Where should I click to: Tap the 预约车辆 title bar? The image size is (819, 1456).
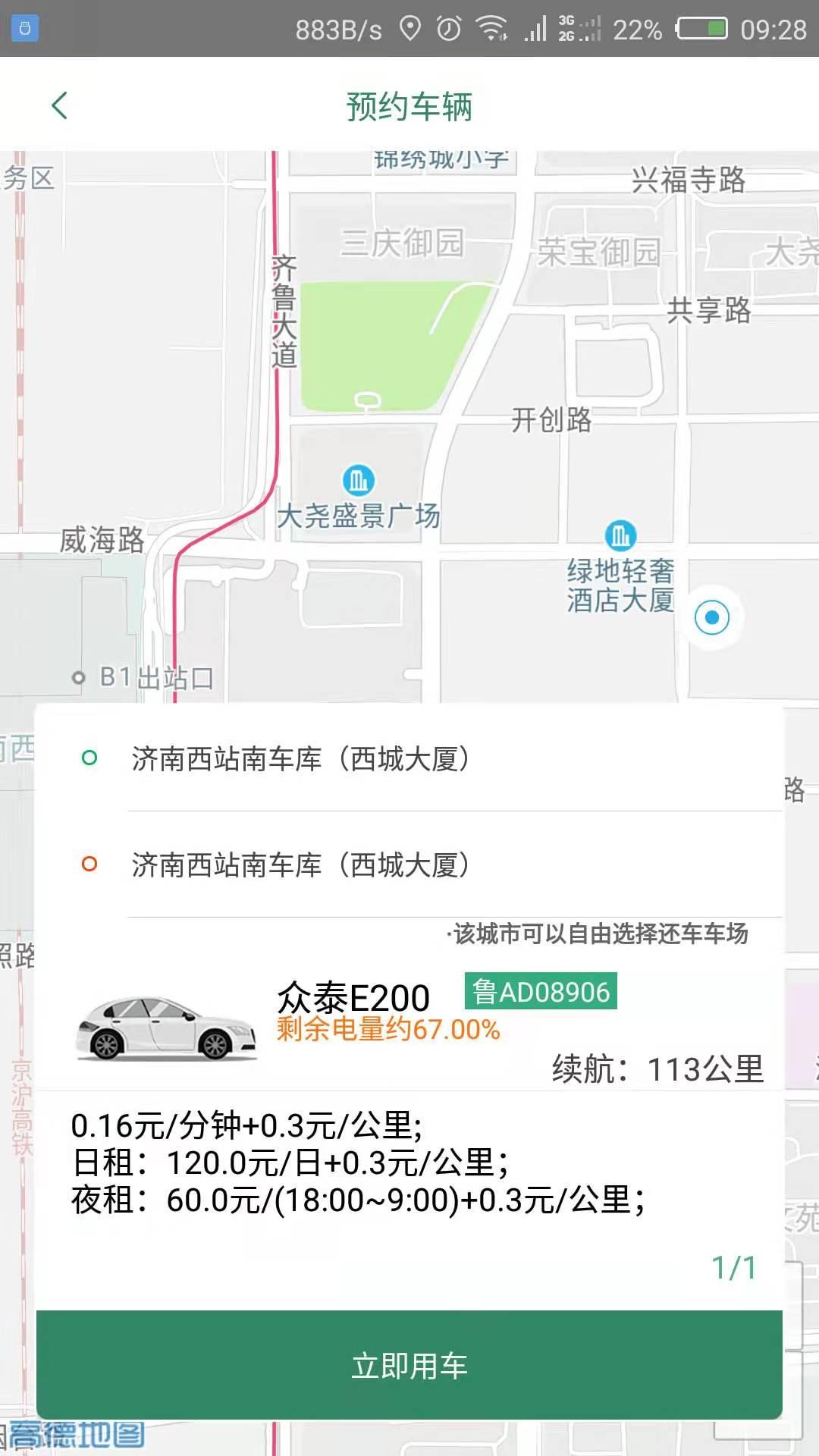409,106
